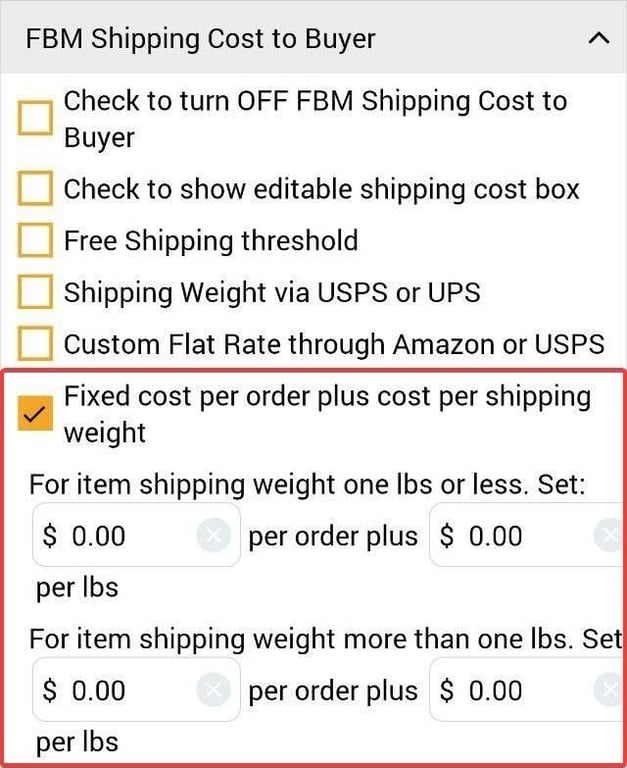
Task: Select Shipping Weight via USPS or UPS
Action: tap(35, 292)
